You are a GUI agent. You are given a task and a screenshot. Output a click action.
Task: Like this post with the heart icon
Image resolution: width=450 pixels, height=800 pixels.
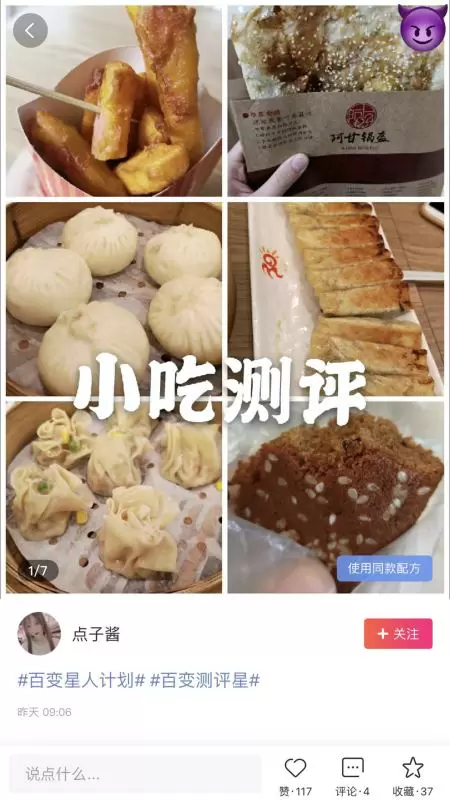(295, 768)
